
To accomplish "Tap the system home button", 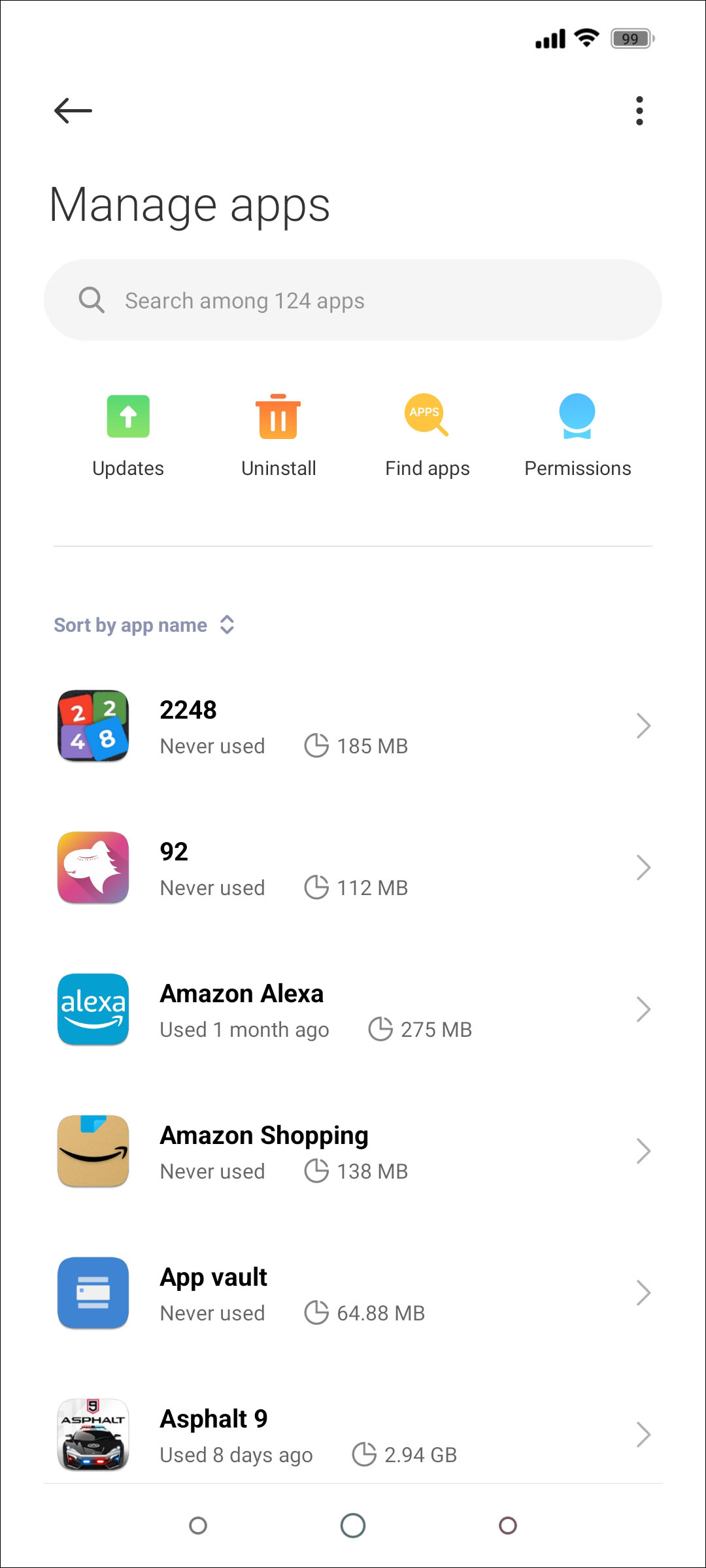I will pos(353,1526).
